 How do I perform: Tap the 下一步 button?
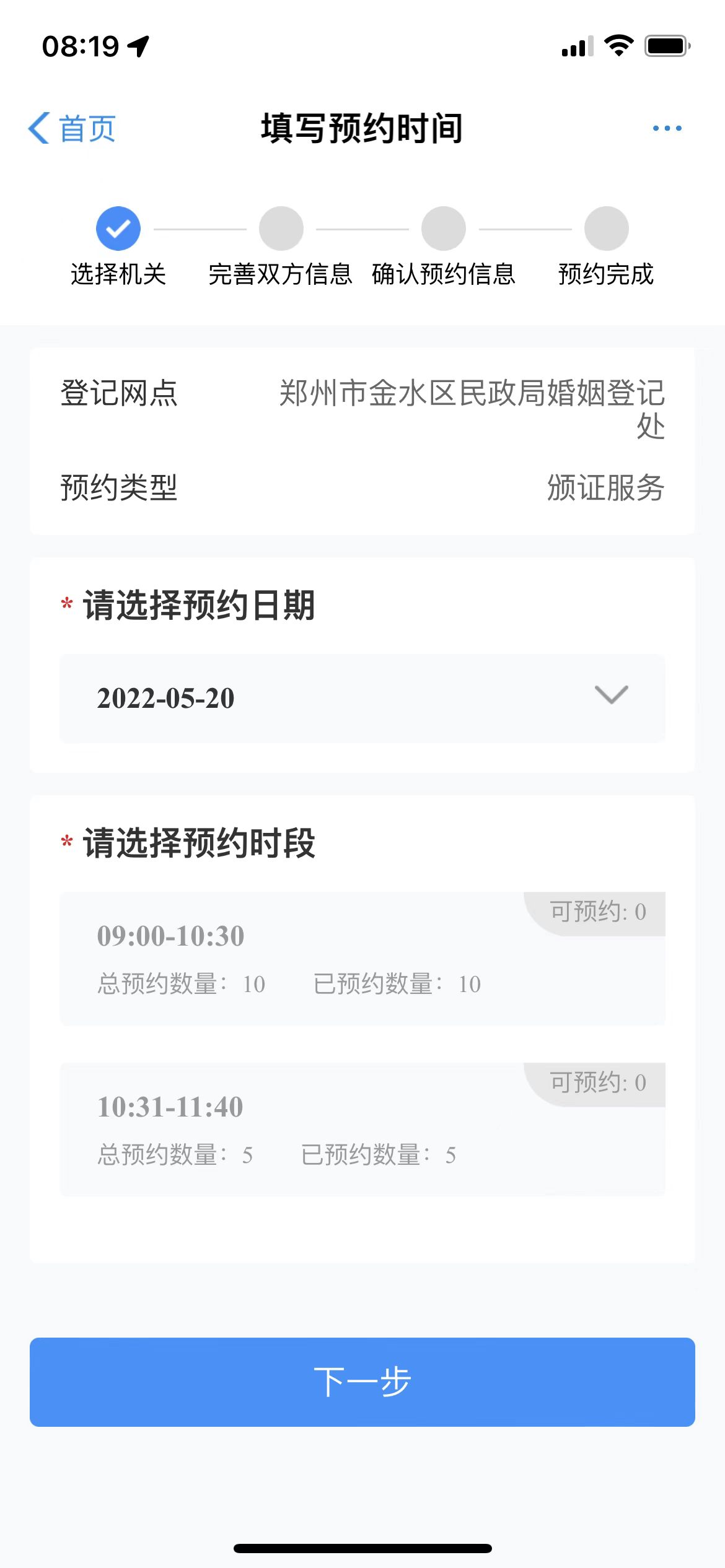click(x=362, y=1382)
